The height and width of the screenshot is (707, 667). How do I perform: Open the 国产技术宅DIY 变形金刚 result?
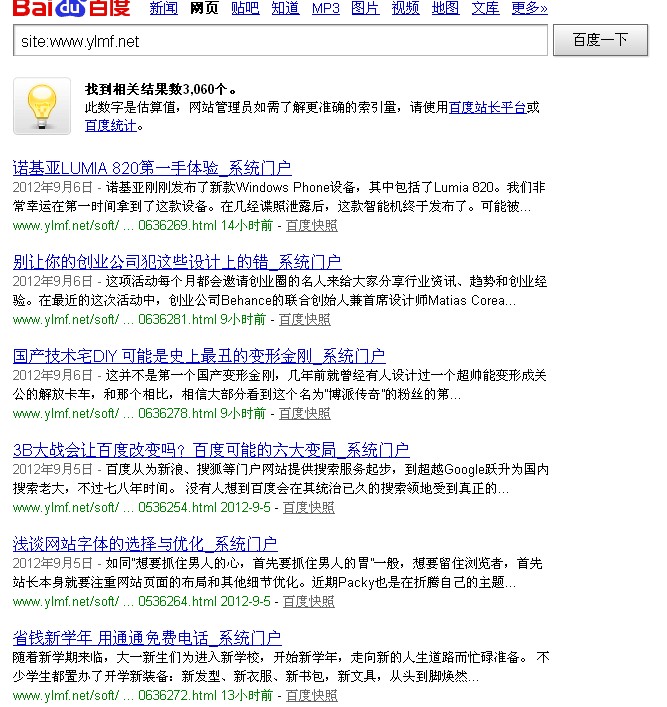[198, 356]
